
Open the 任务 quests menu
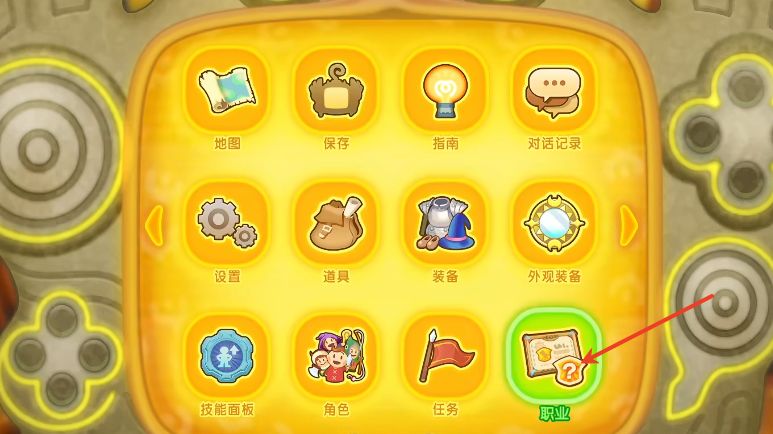pos(445,356)
